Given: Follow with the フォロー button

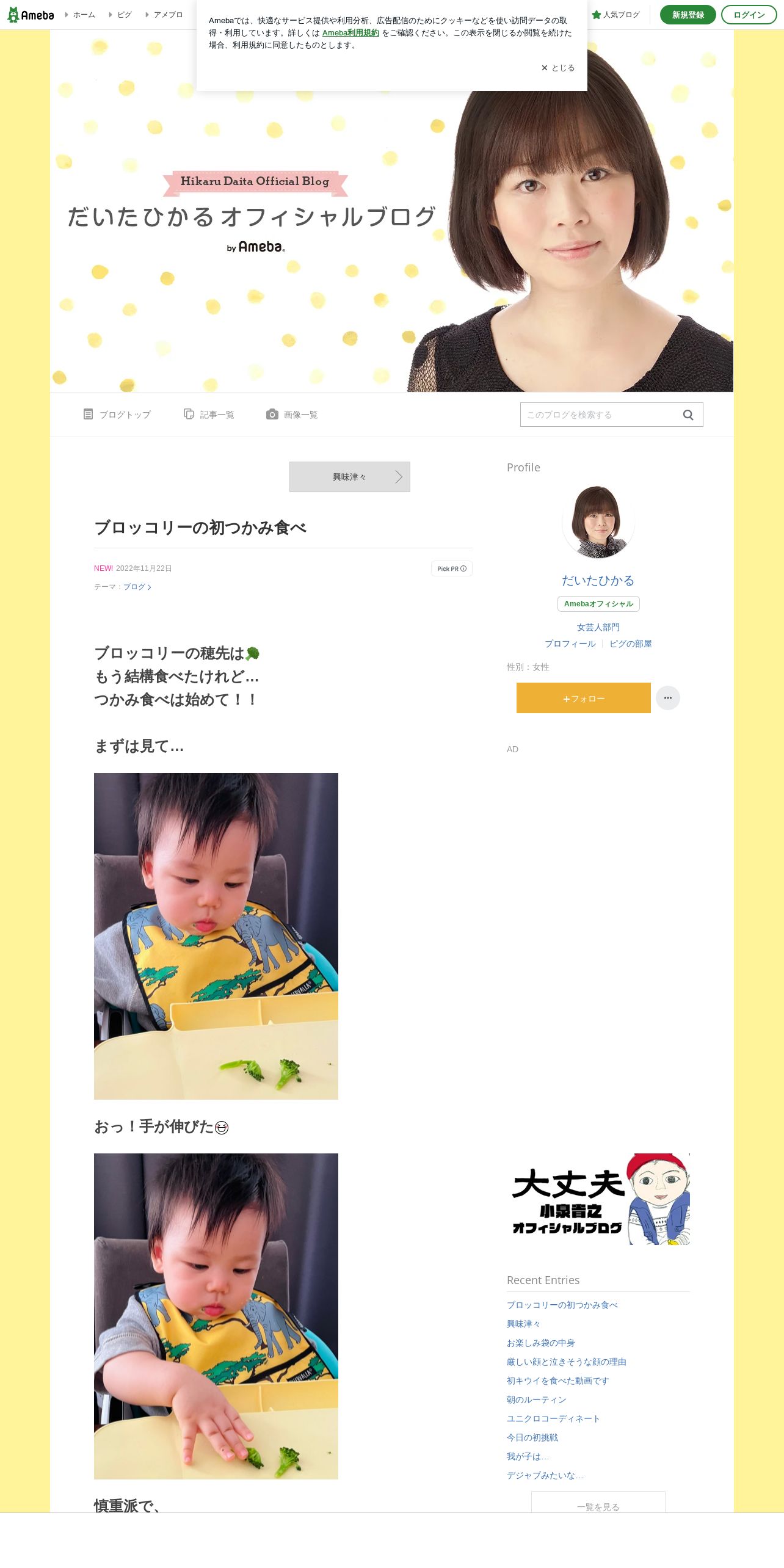Looking at the screenshot, I should [584, 698].
